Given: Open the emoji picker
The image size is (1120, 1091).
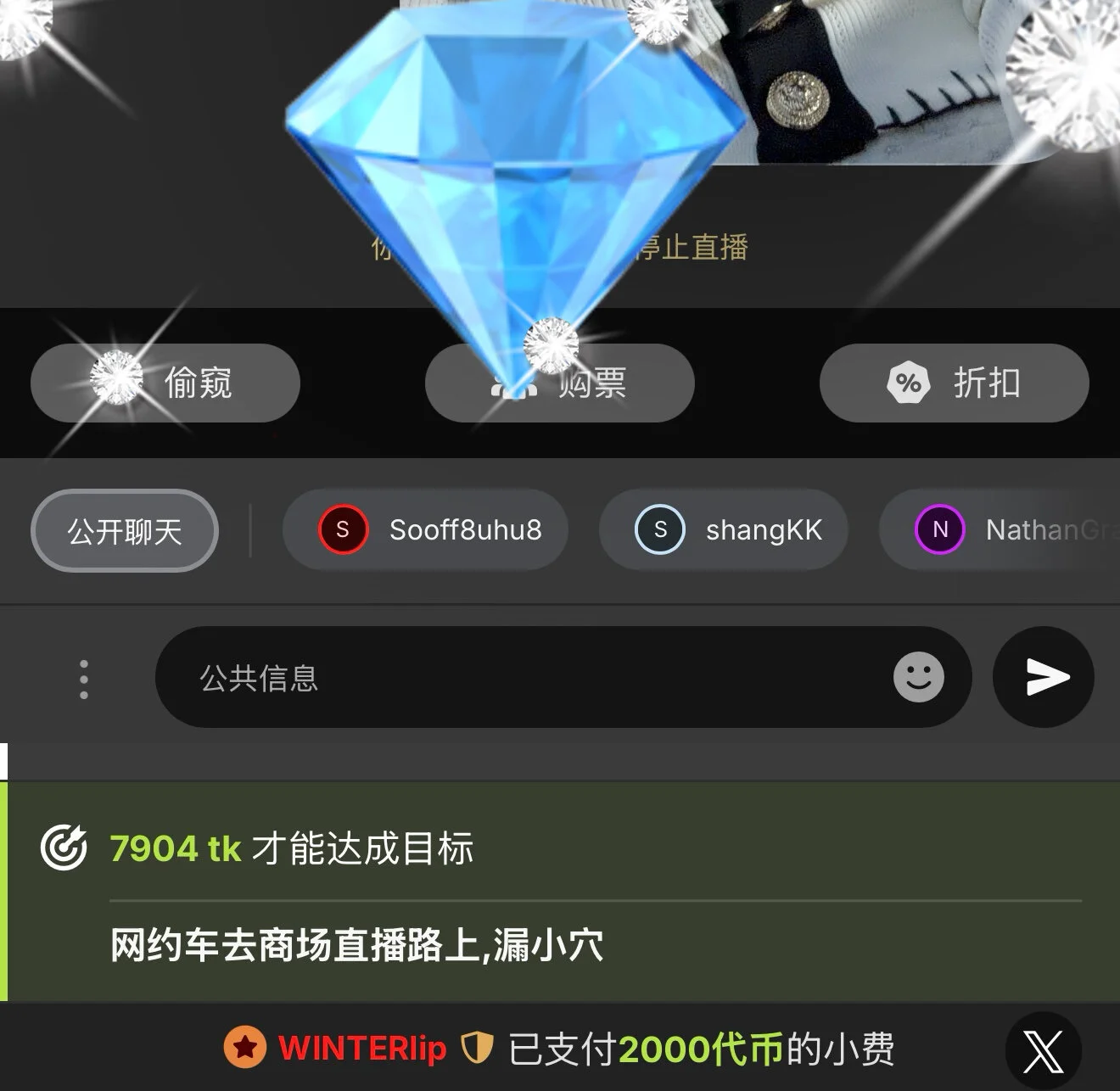Looking at the screenshot, I should 918,677.
